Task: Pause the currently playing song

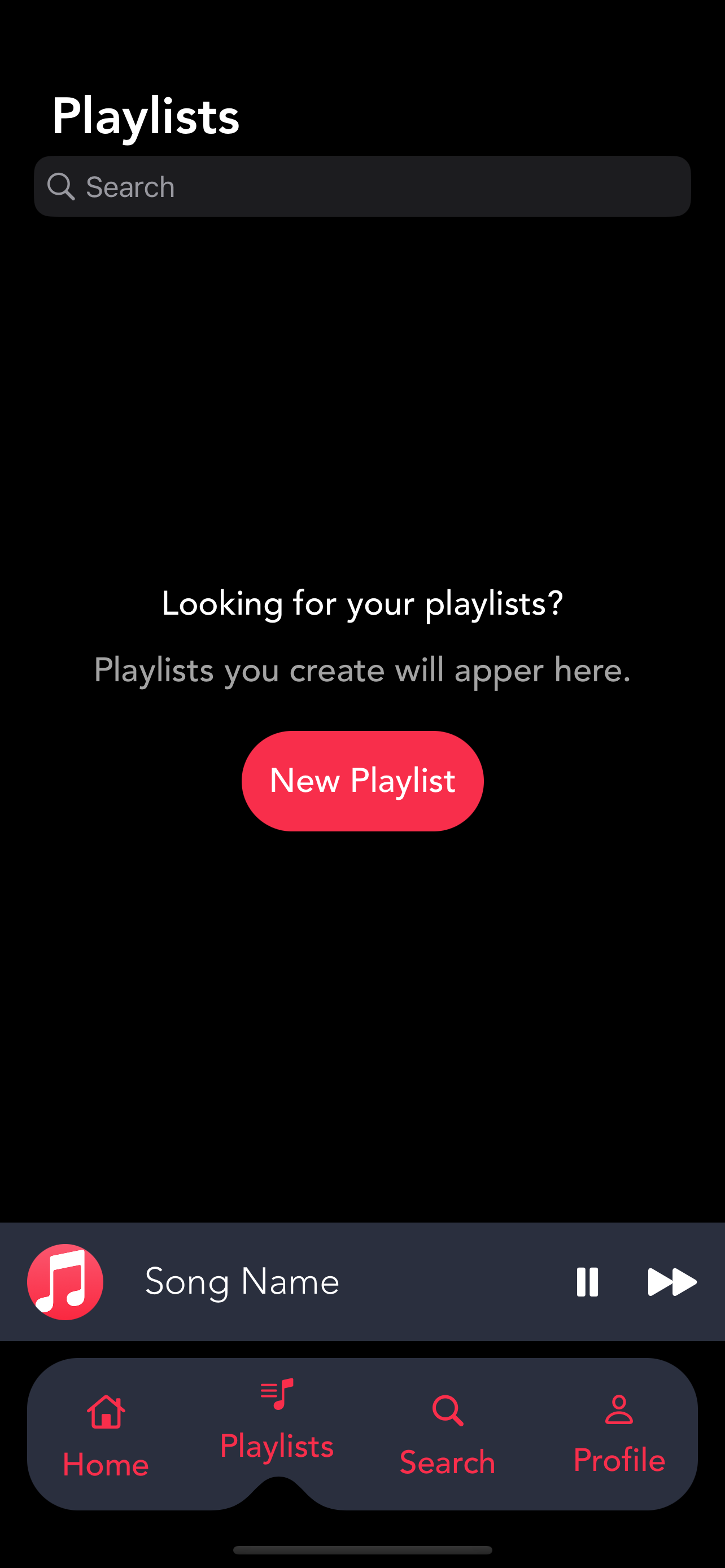Action: [586, 1281]
